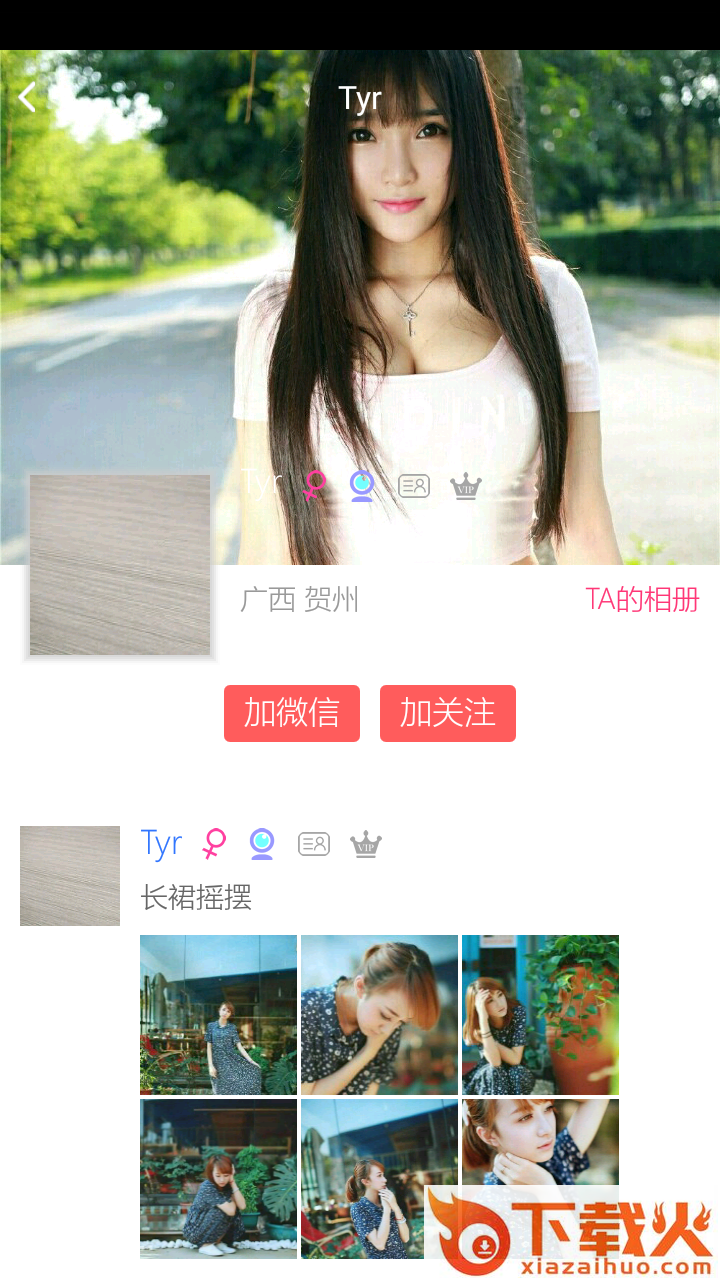Click the photo with the orange potted plant
Image resolution: width=720 pixels, height=1280 pixels.
pos(540,1014)
